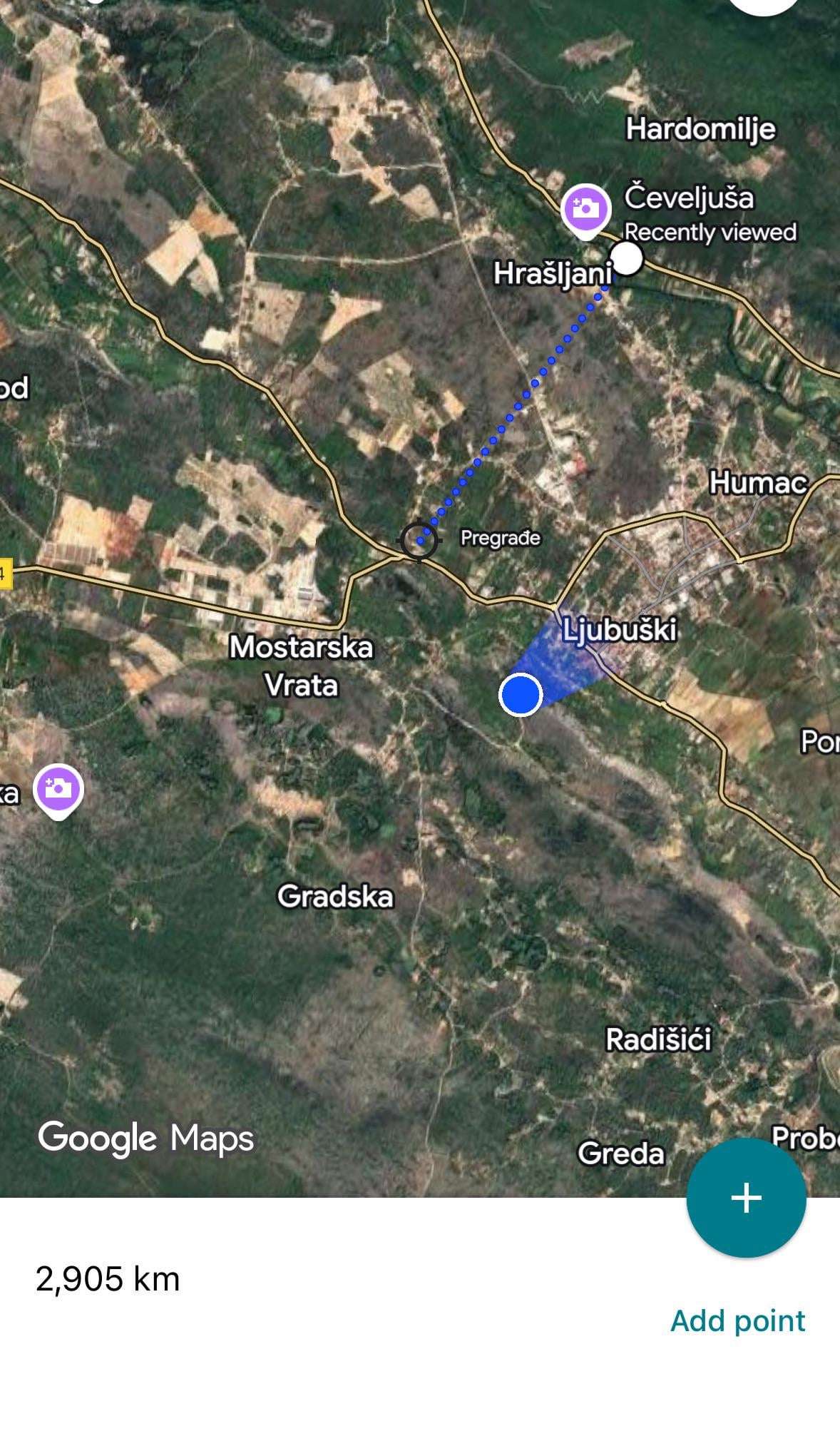The width and height of the screenshot is (840, 1441).
Task: Tap the blue current location dot
Action: tap(521, 694)
